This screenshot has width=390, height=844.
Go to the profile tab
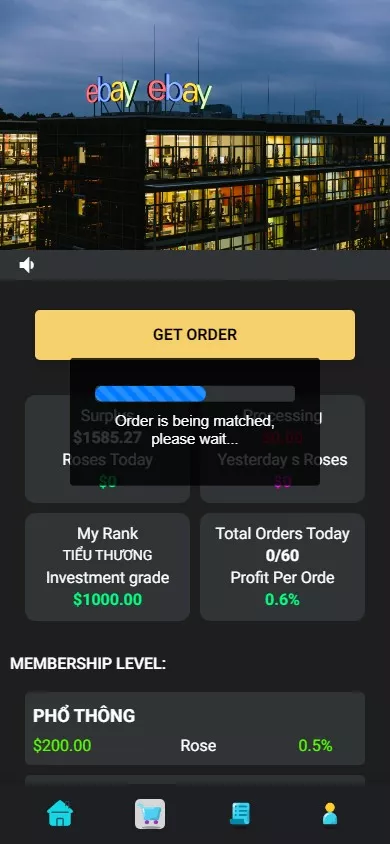(330, 813)
